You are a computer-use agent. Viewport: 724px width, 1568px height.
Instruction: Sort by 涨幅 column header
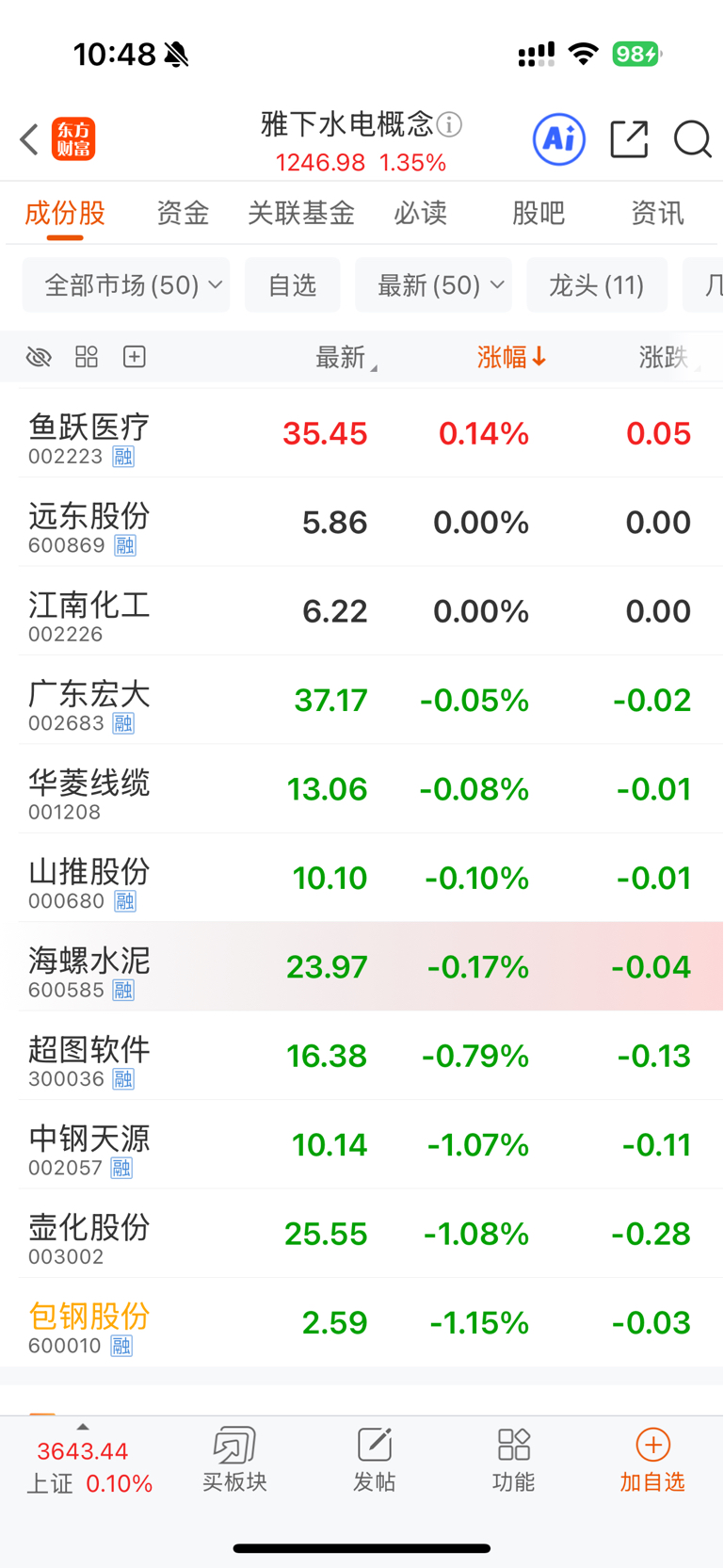pyautogui.click(x=511, y=357)
